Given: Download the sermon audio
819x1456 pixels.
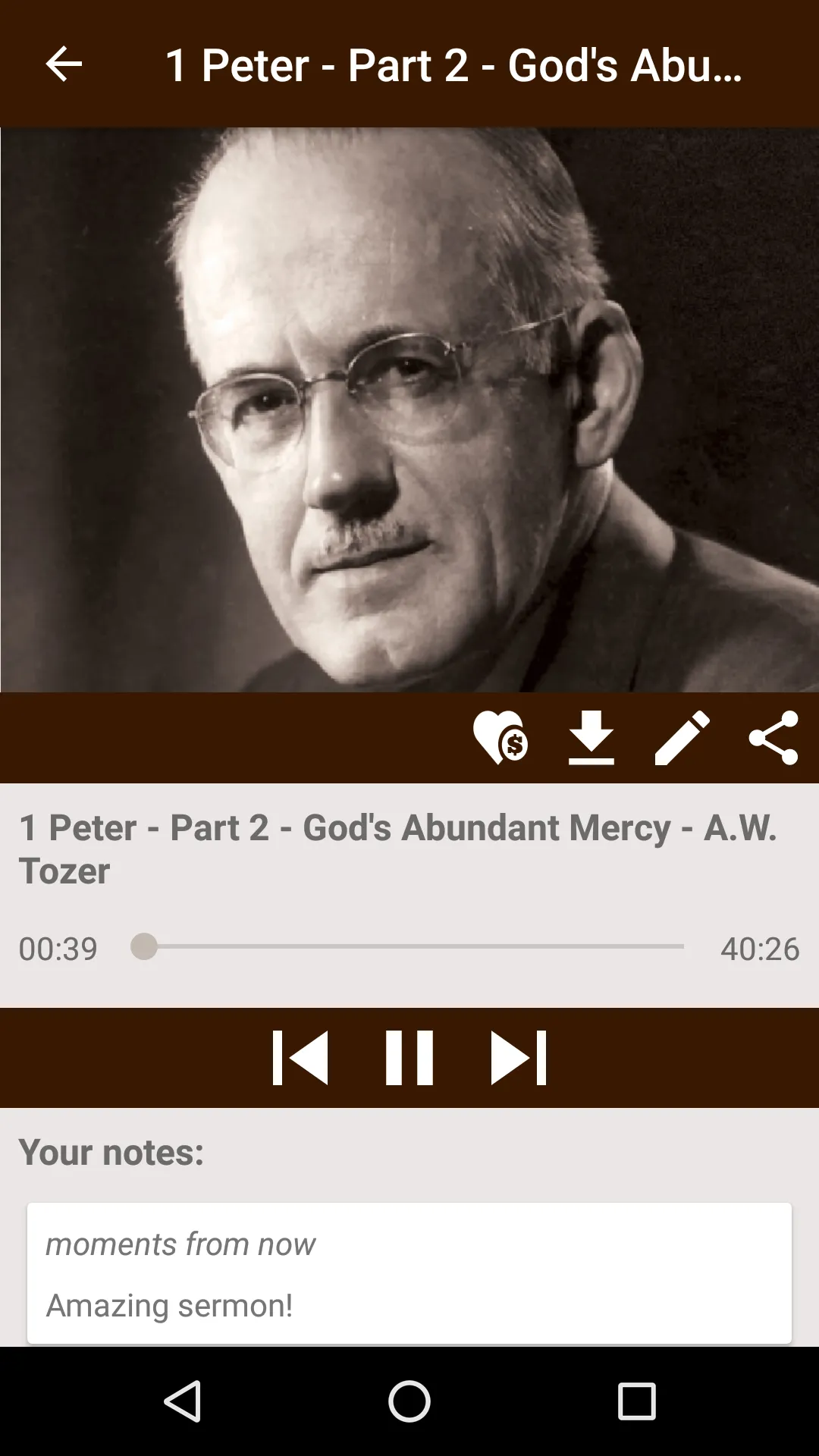Looking at the screenshot, I should 592,739.
